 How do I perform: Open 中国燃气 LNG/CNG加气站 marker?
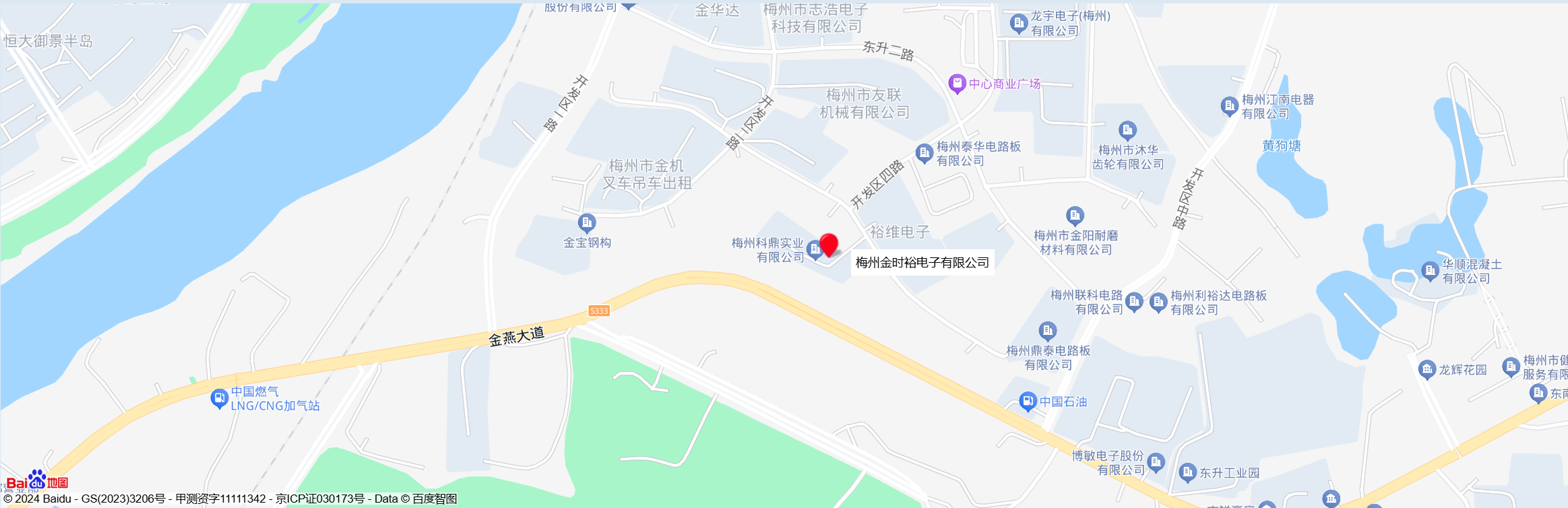click(219, 398)
